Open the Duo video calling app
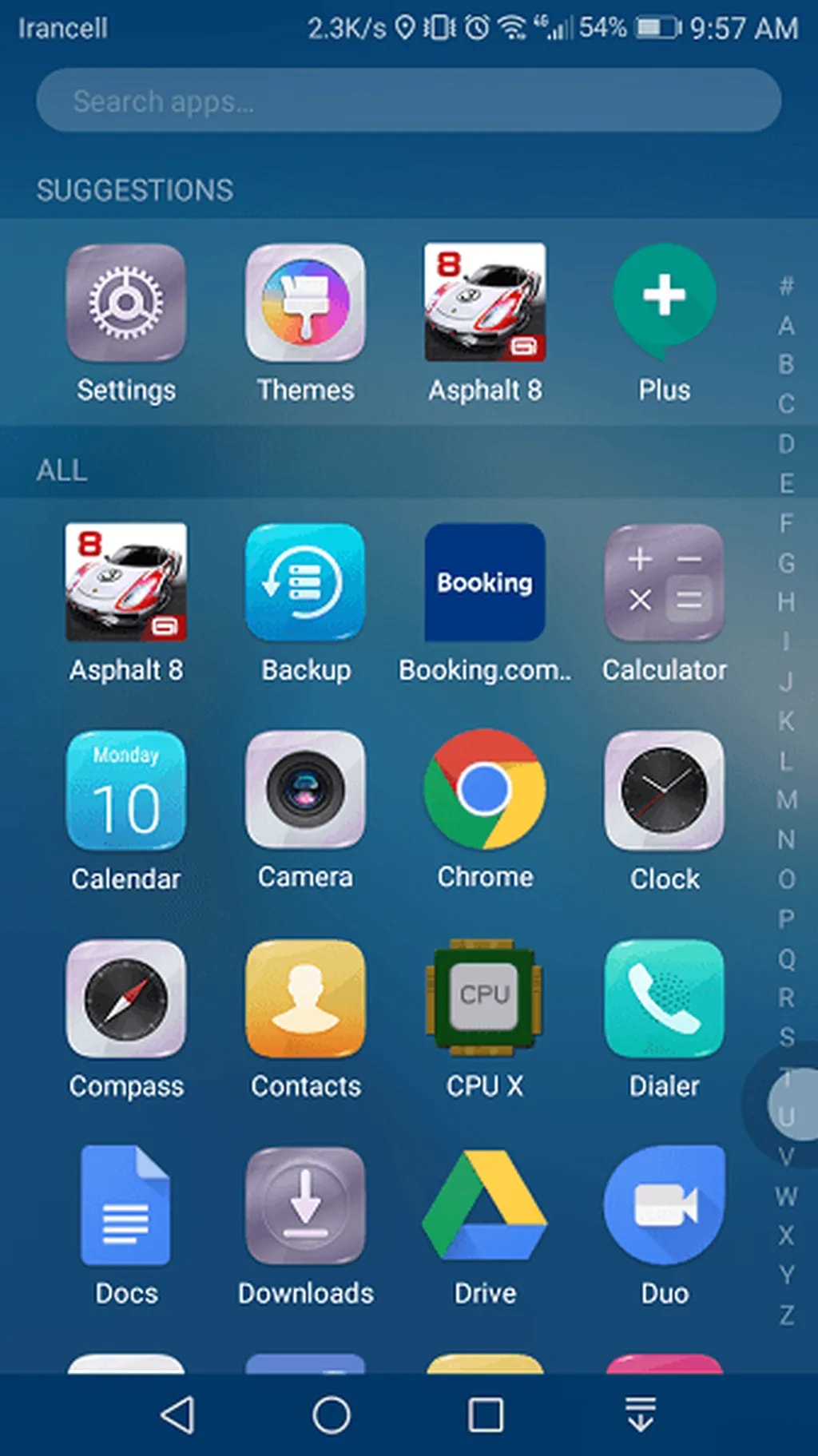The width and height of the screenshot is (818, 1456). [664, 1206]
